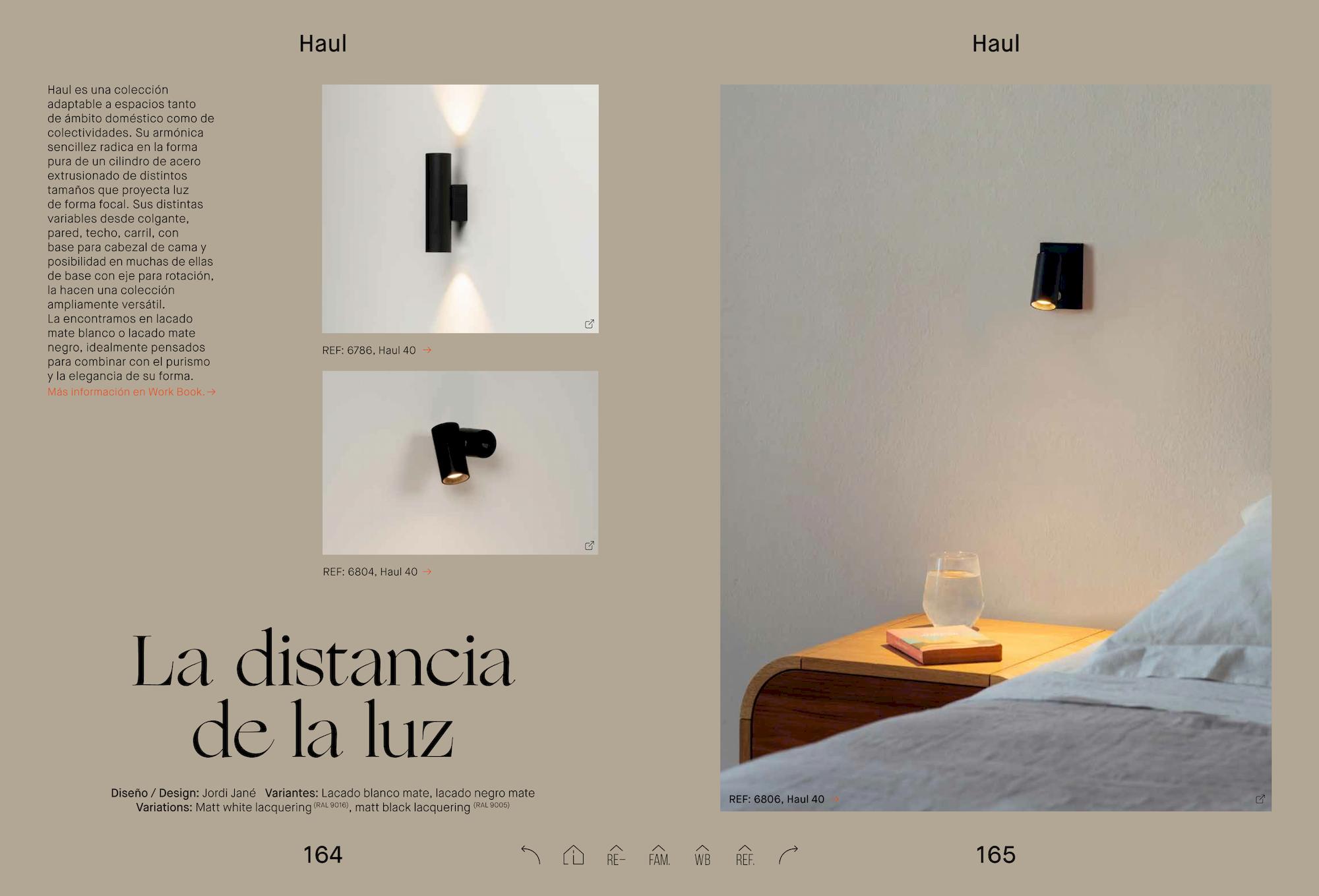This screenshot has height=896, width=1319.
Task: Open external link icon on REF 6804 photo
Action: [590, 545]
